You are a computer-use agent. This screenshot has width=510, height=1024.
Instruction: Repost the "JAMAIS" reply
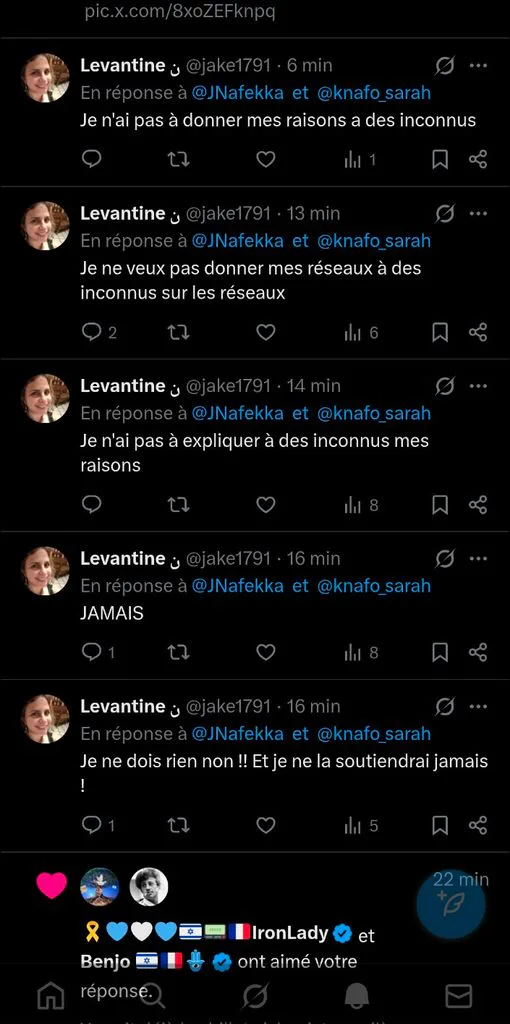(178, 652)
